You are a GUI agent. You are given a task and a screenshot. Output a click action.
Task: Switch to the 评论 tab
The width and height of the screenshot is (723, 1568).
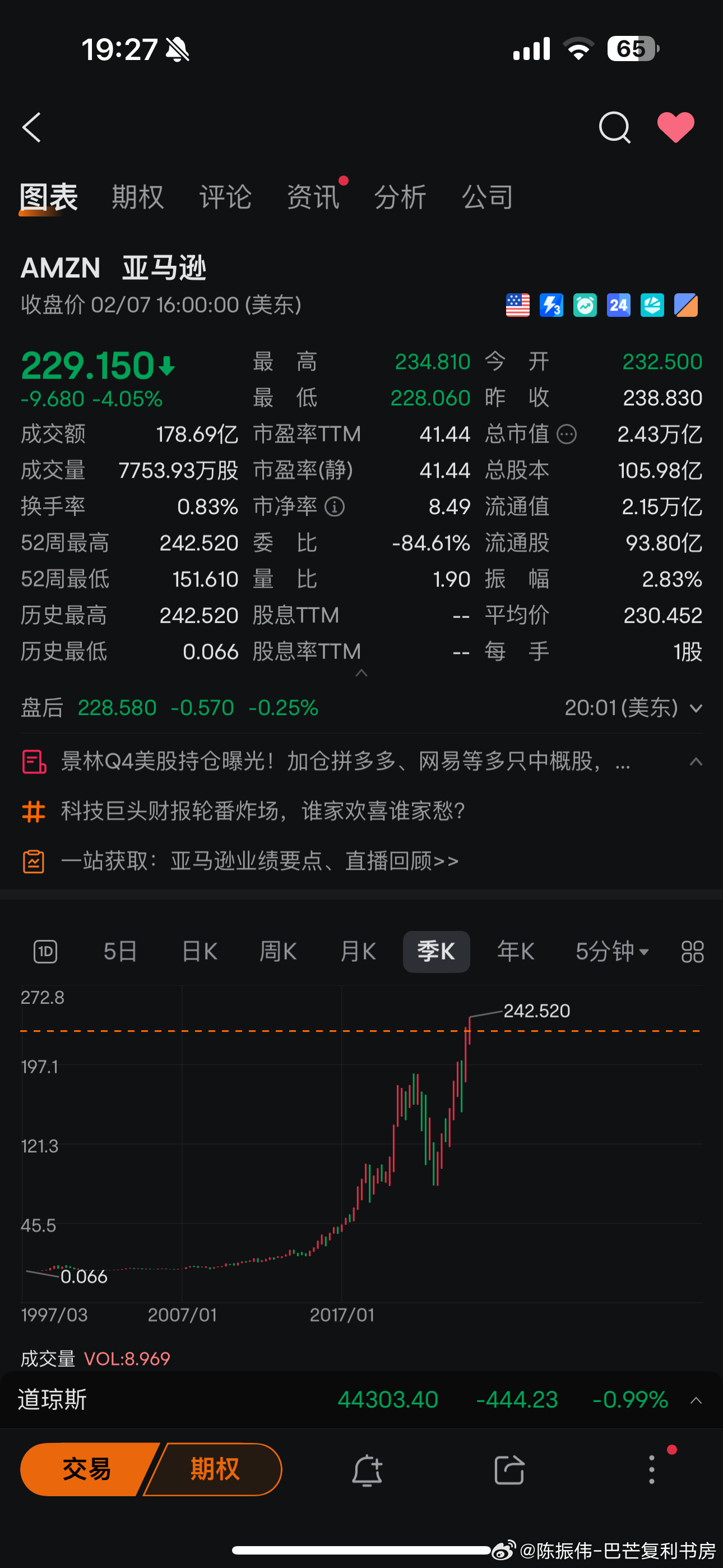(225, 197)
